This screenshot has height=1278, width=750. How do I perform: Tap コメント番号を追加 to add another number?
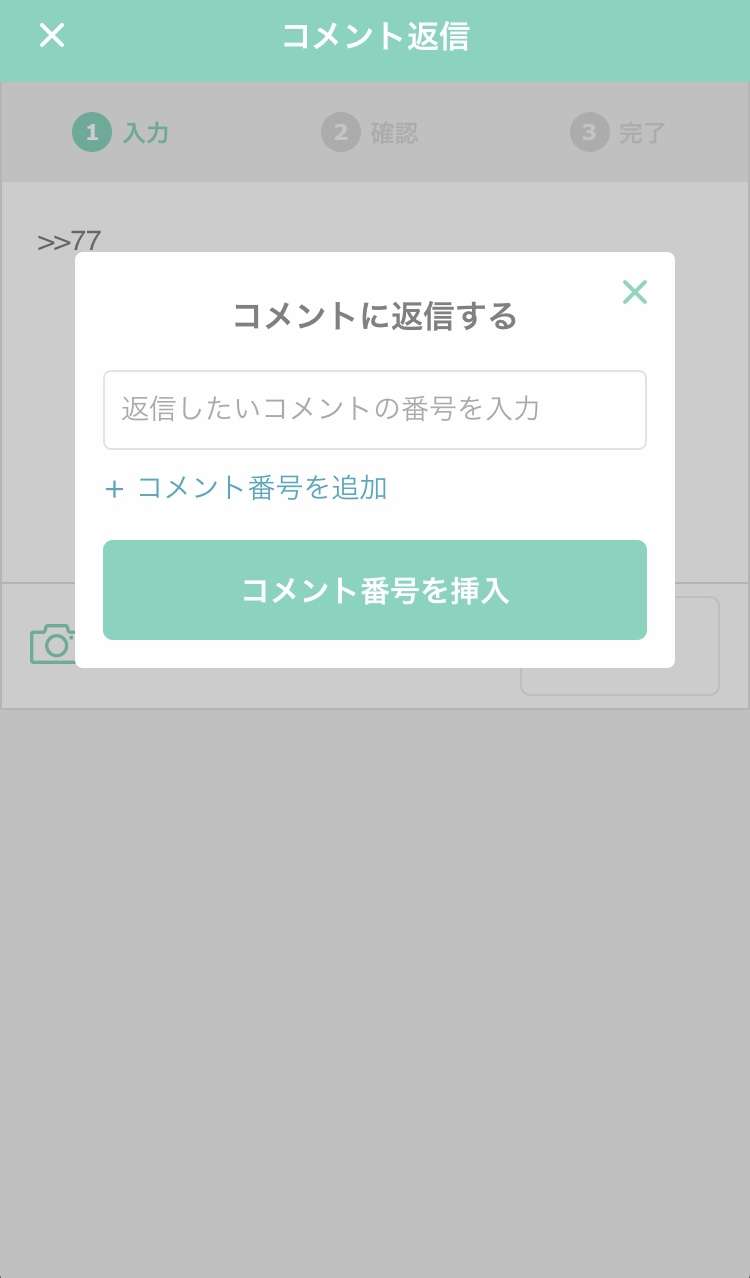tap(246, 488)
